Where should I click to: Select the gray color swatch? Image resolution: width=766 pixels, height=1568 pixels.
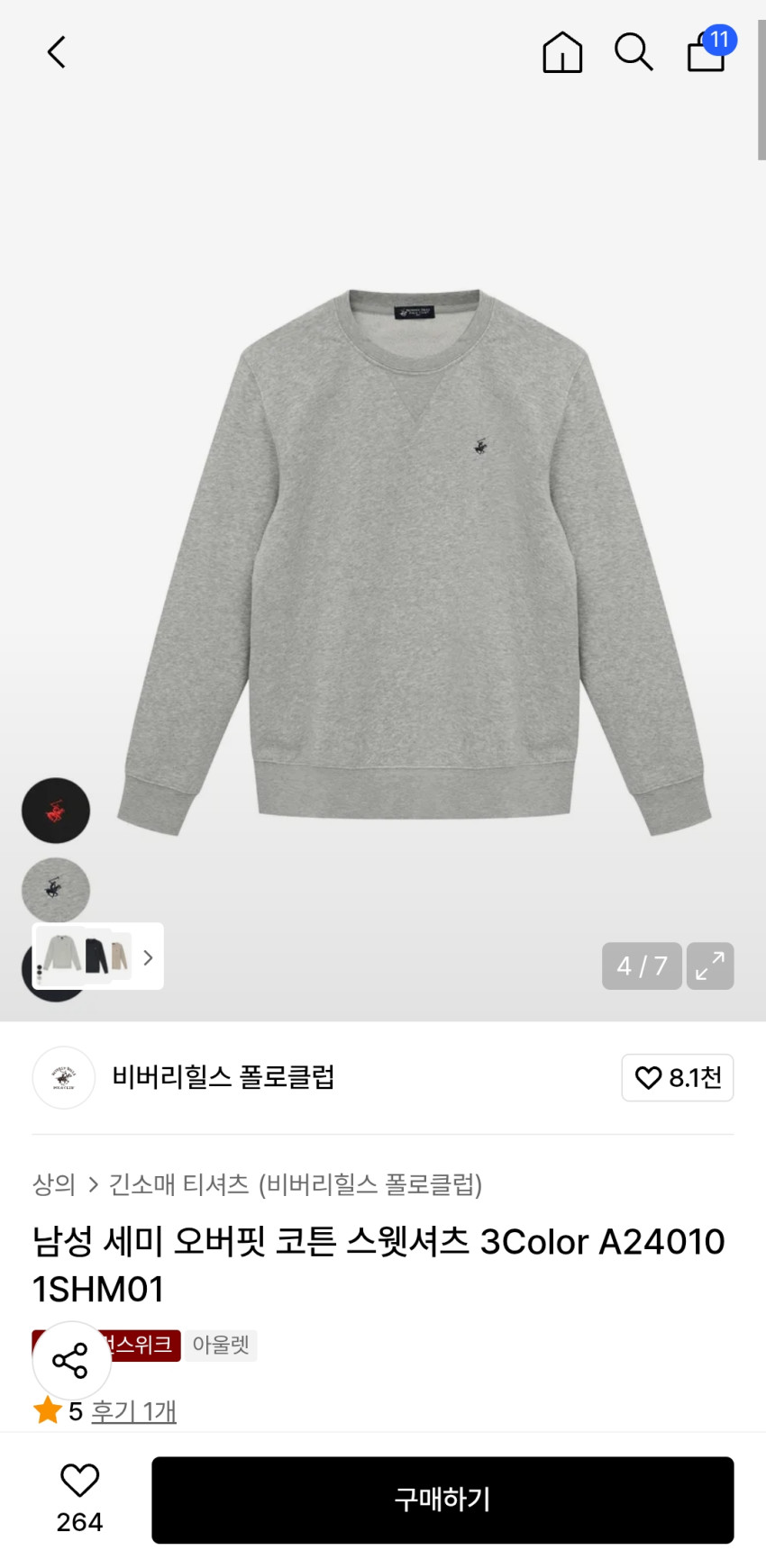(x=56, y=890)
